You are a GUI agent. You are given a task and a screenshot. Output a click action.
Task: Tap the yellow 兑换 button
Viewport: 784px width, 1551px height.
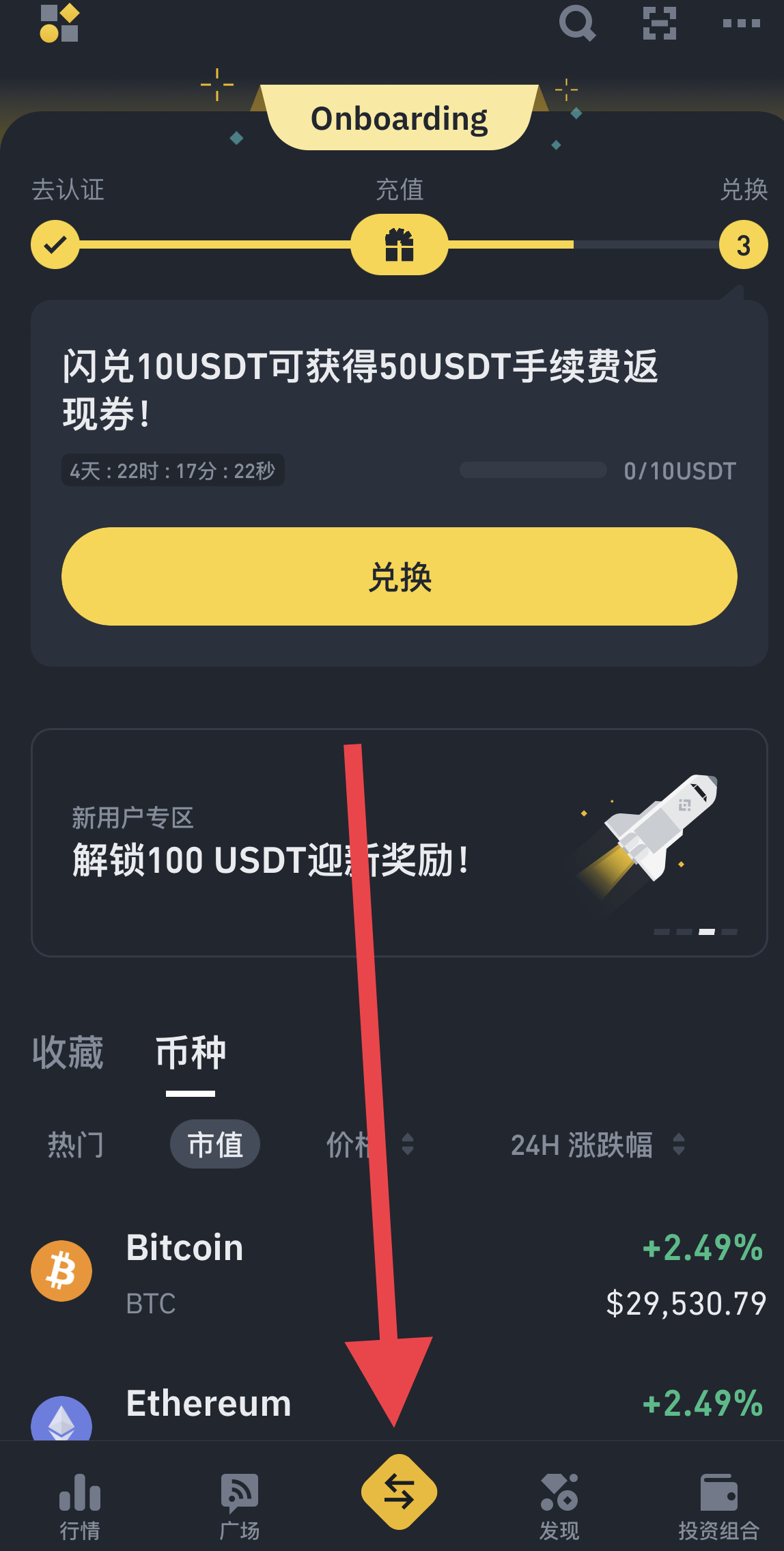pos(400,576)
